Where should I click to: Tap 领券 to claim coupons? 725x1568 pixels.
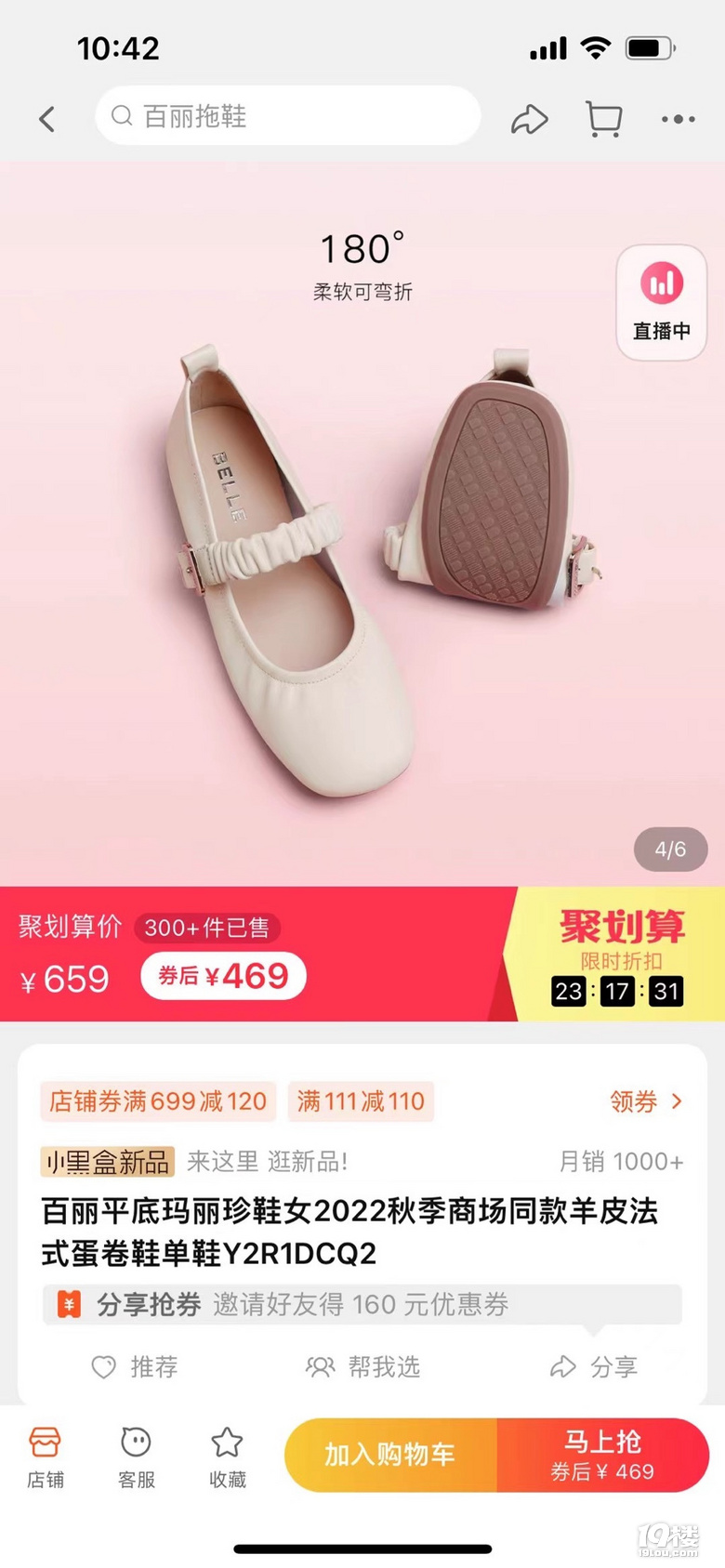click(646, 1101)
